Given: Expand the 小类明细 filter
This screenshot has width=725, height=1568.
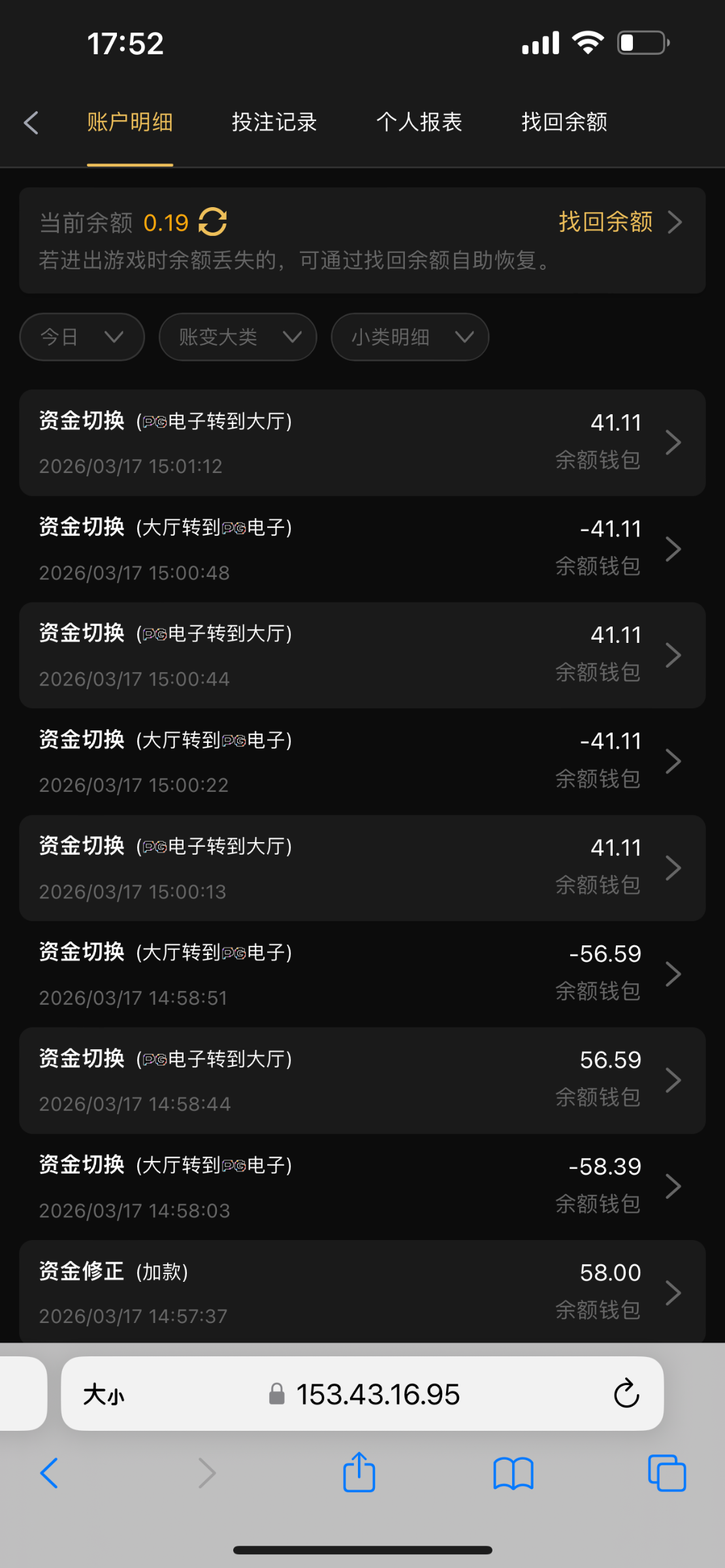Looking at the screenshot, I should (x=410, y=337).
